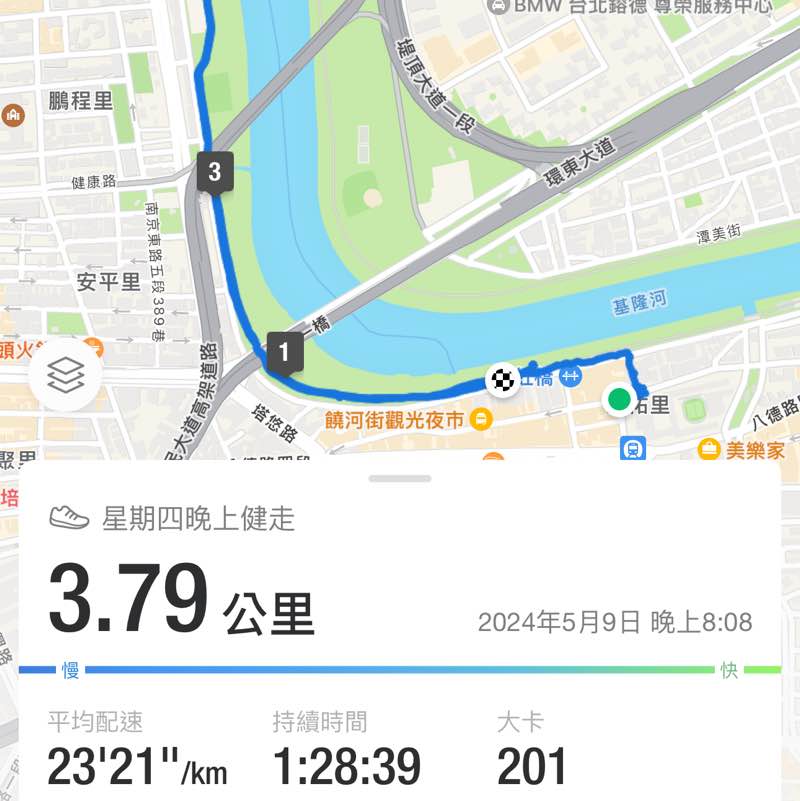Tap the date 2024年5月9日 晚上8:08

[x=616, y=619]
